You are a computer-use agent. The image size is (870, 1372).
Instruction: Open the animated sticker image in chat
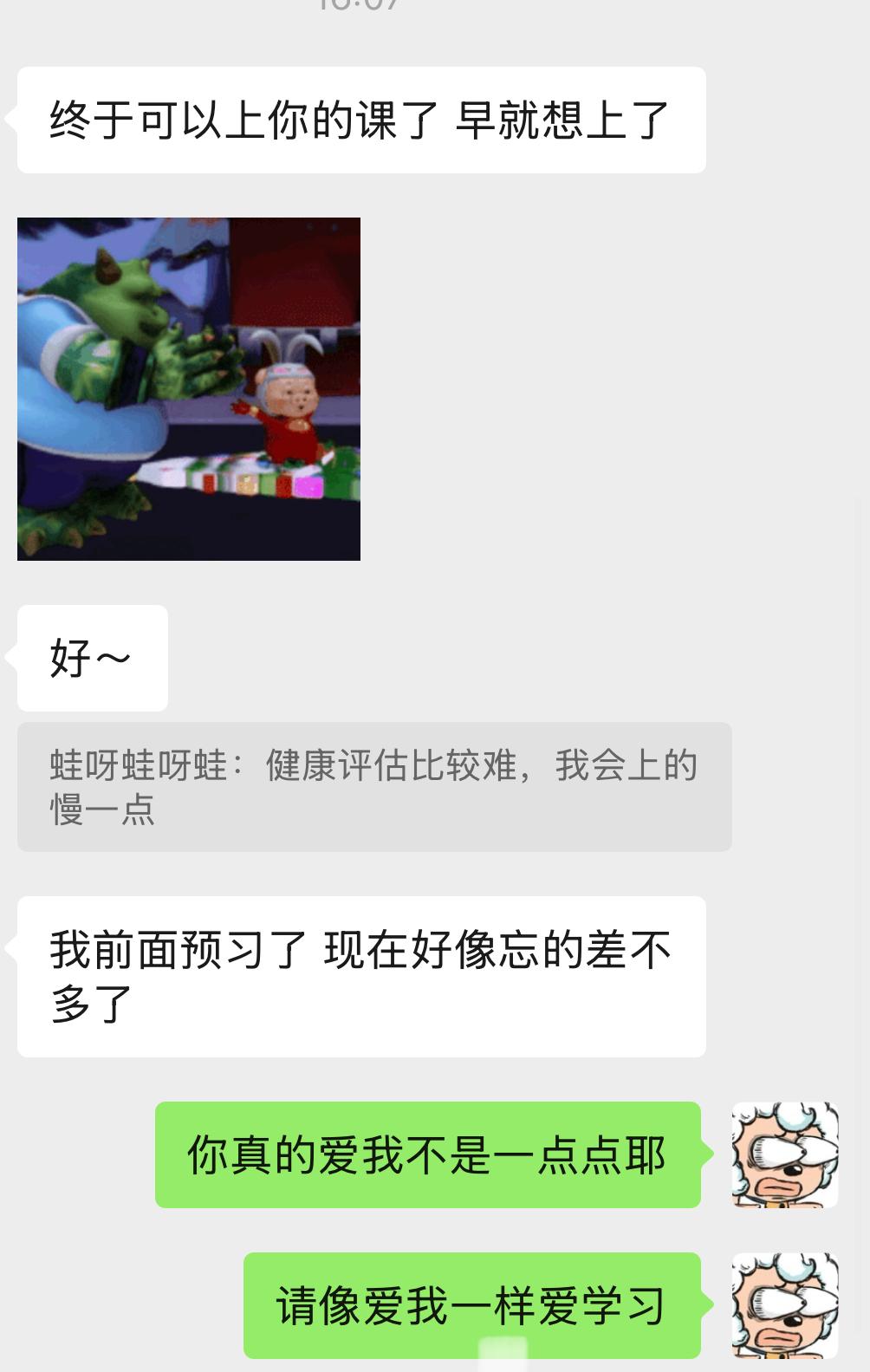(189, 388)
